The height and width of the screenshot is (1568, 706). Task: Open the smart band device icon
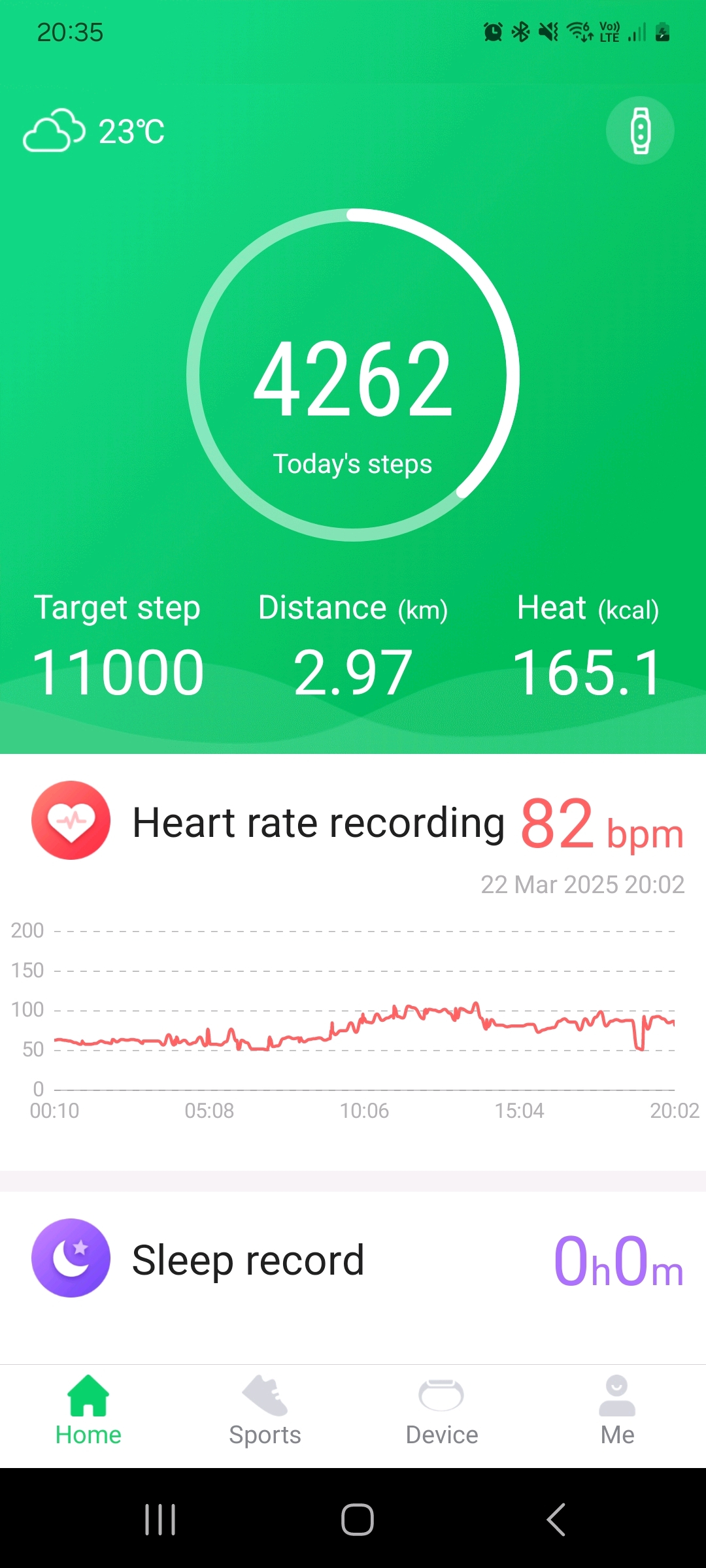[x=640, y=131]
